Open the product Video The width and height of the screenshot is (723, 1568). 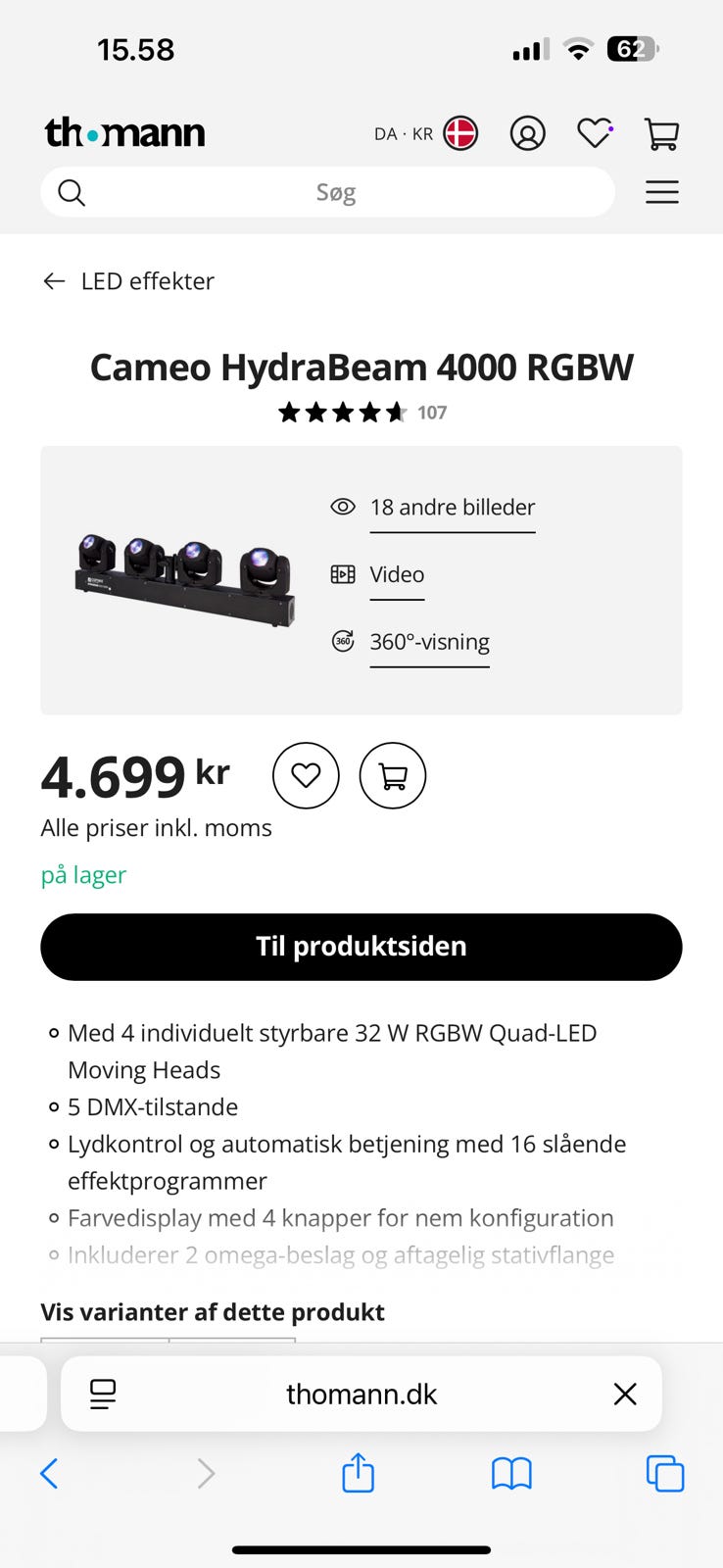click(x=396, y=574)
